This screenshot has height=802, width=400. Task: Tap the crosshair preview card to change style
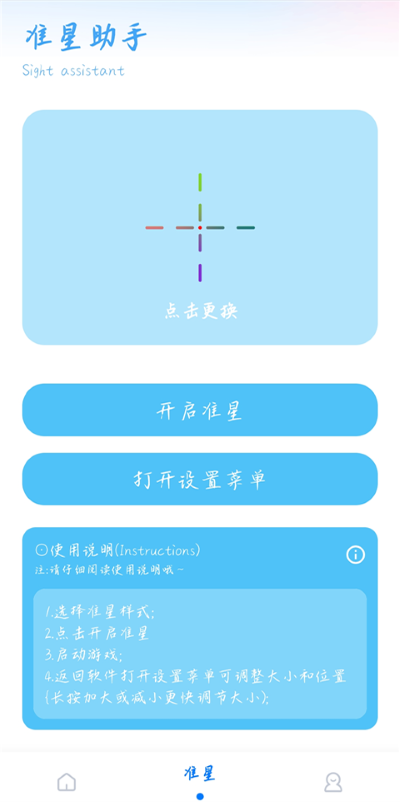point(200,227)
